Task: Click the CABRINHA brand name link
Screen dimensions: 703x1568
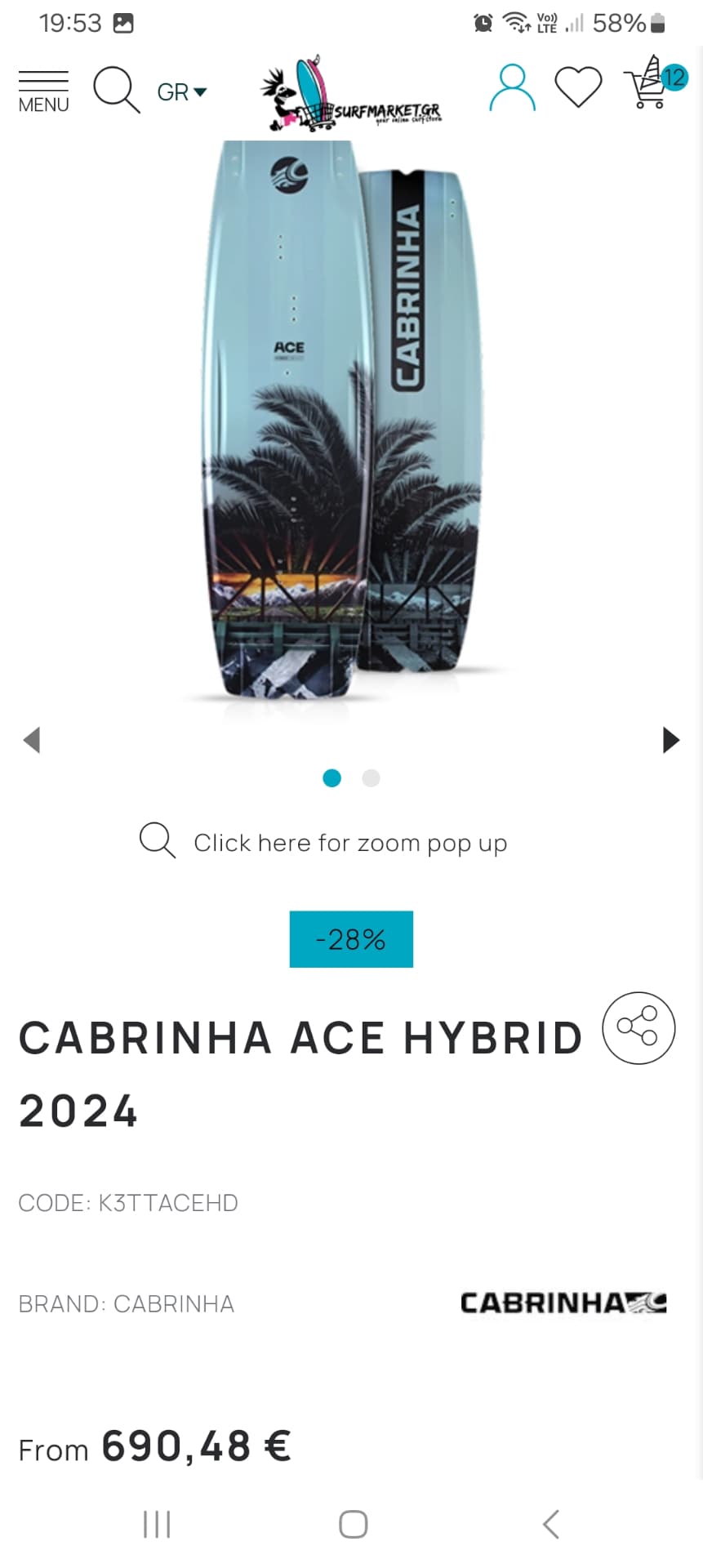Action: pyautogui.click(x=173, y=1303)
